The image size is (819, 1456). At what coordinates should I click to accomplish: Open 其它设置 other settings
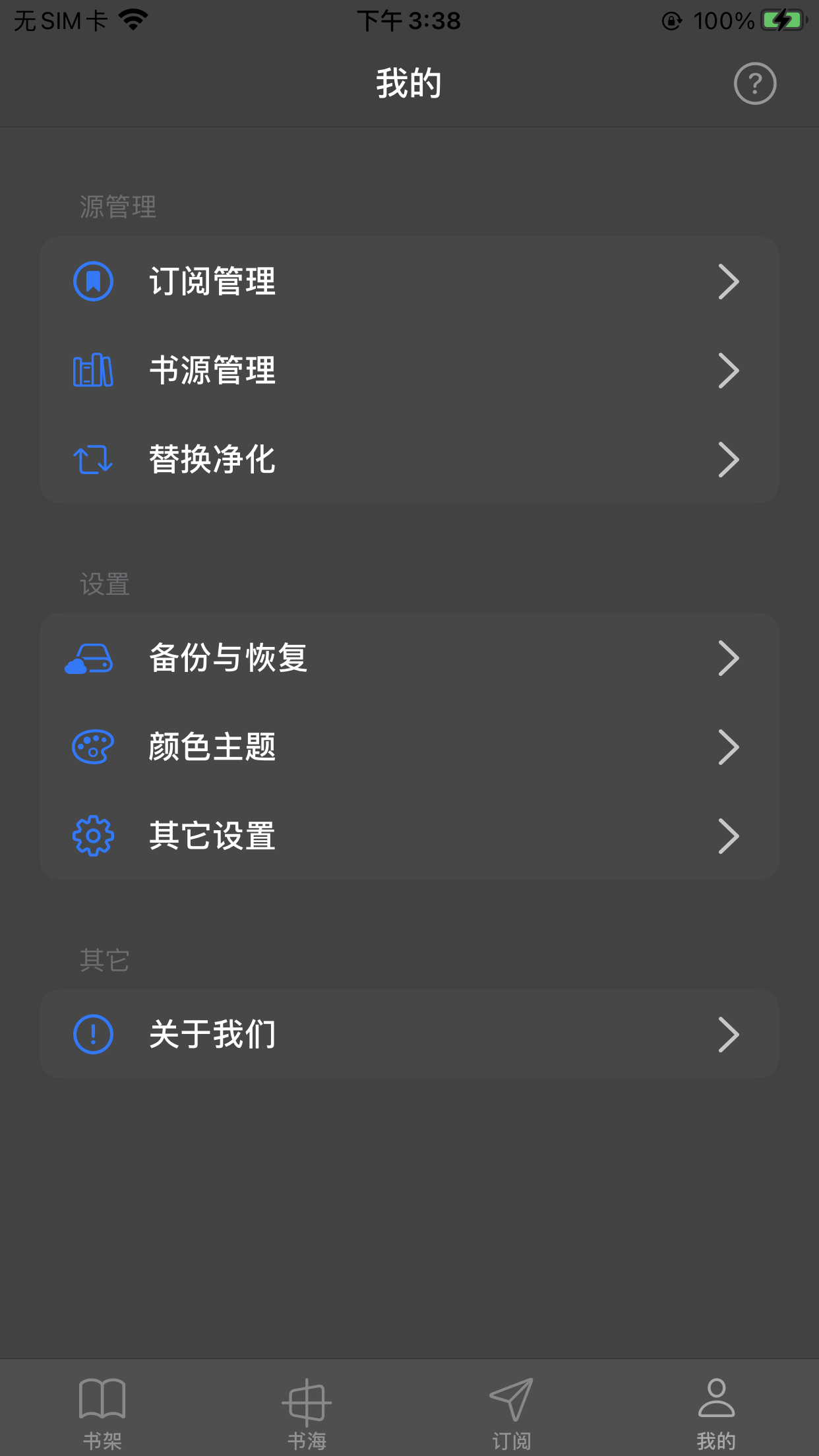(409, 835)
